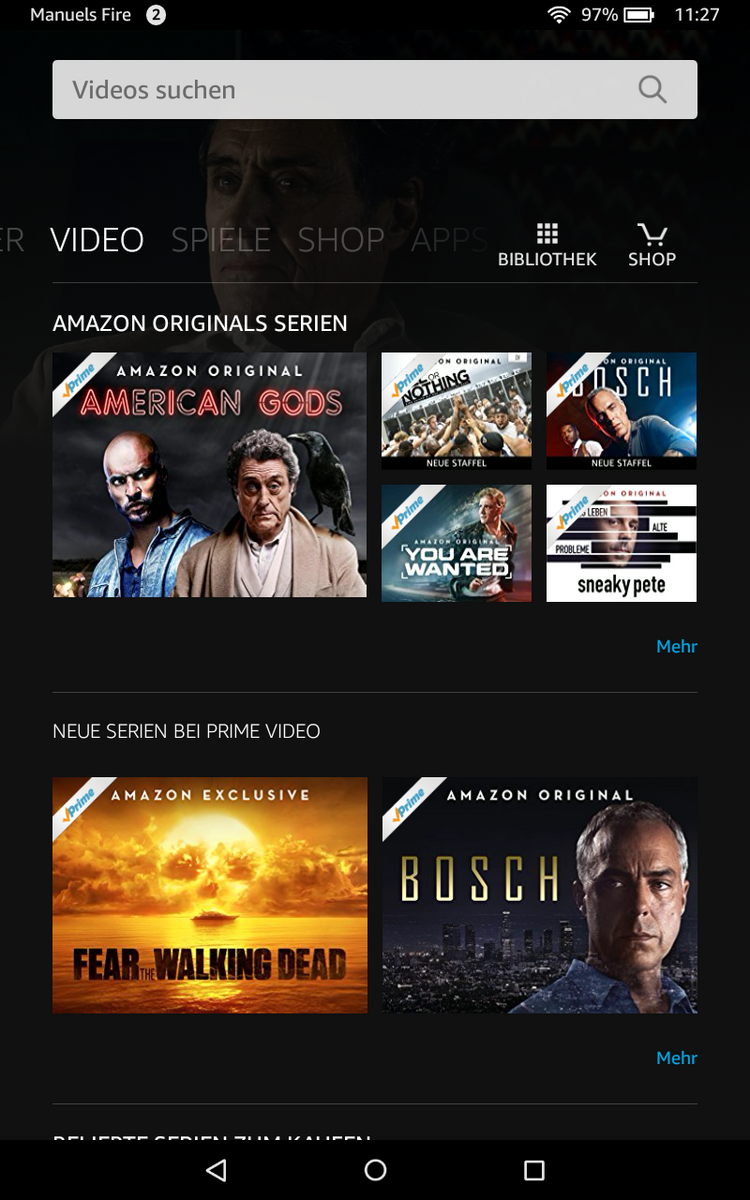
Task: Open the American Gods series tile
Action: [209, 475]
